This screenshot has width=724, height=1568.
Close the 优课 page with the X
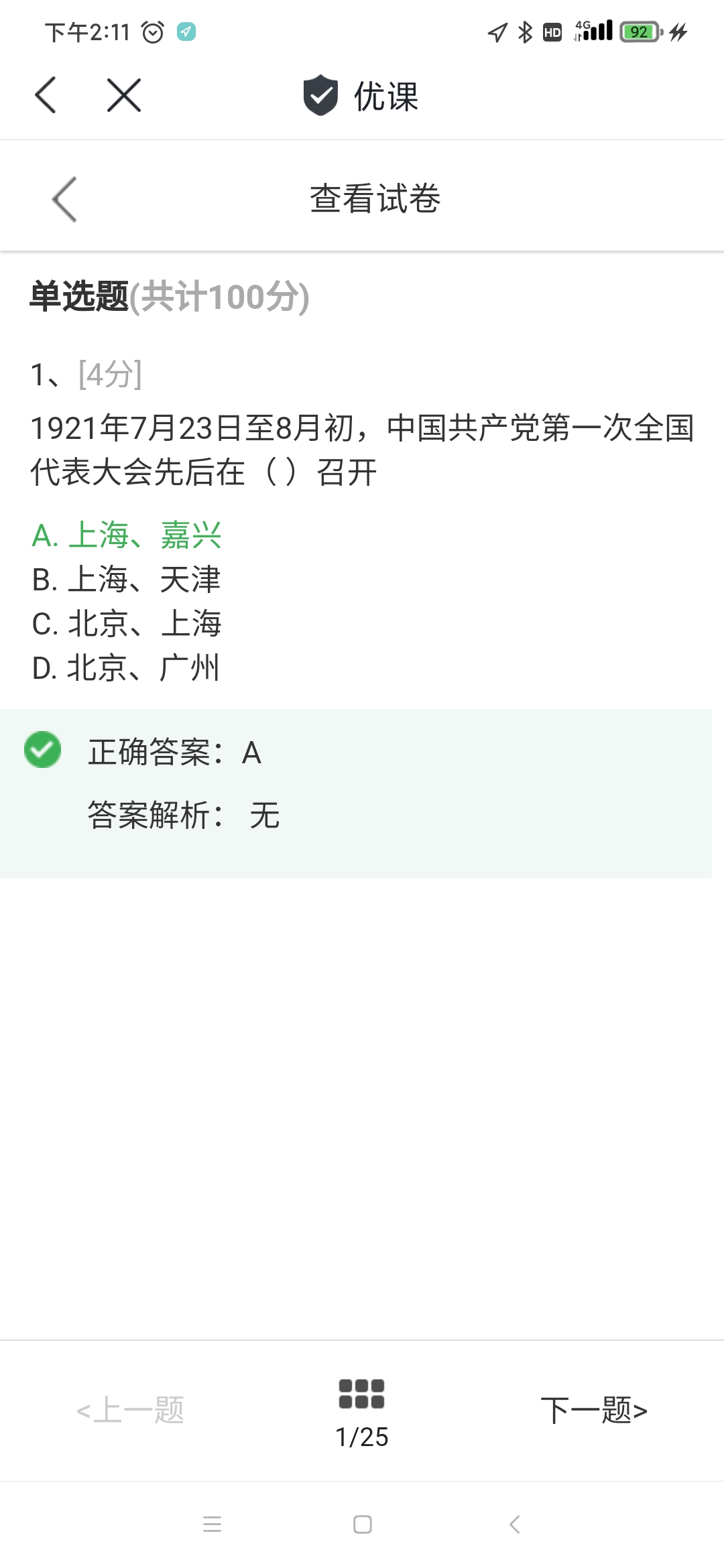tap(124, 95)
